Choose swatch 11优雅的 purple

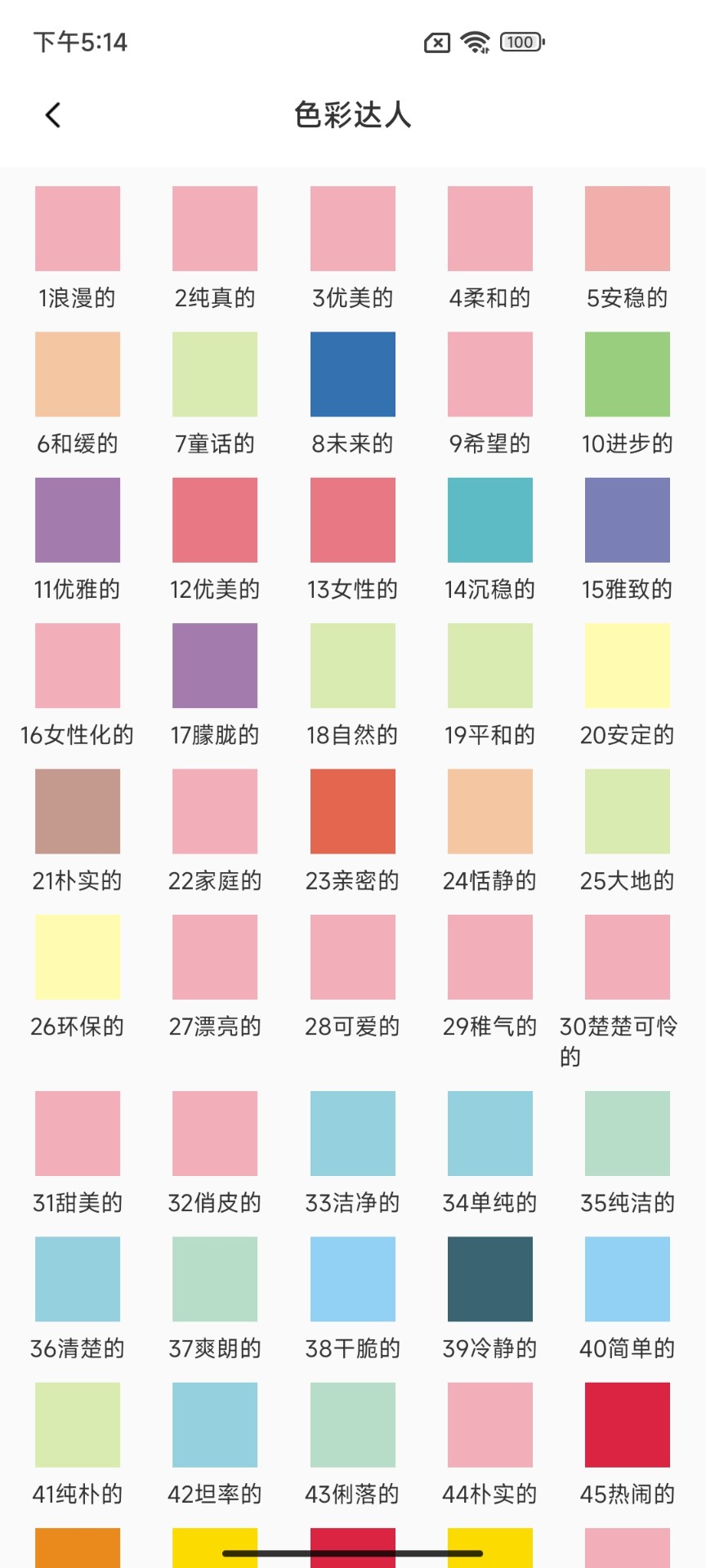pos(77,519)
